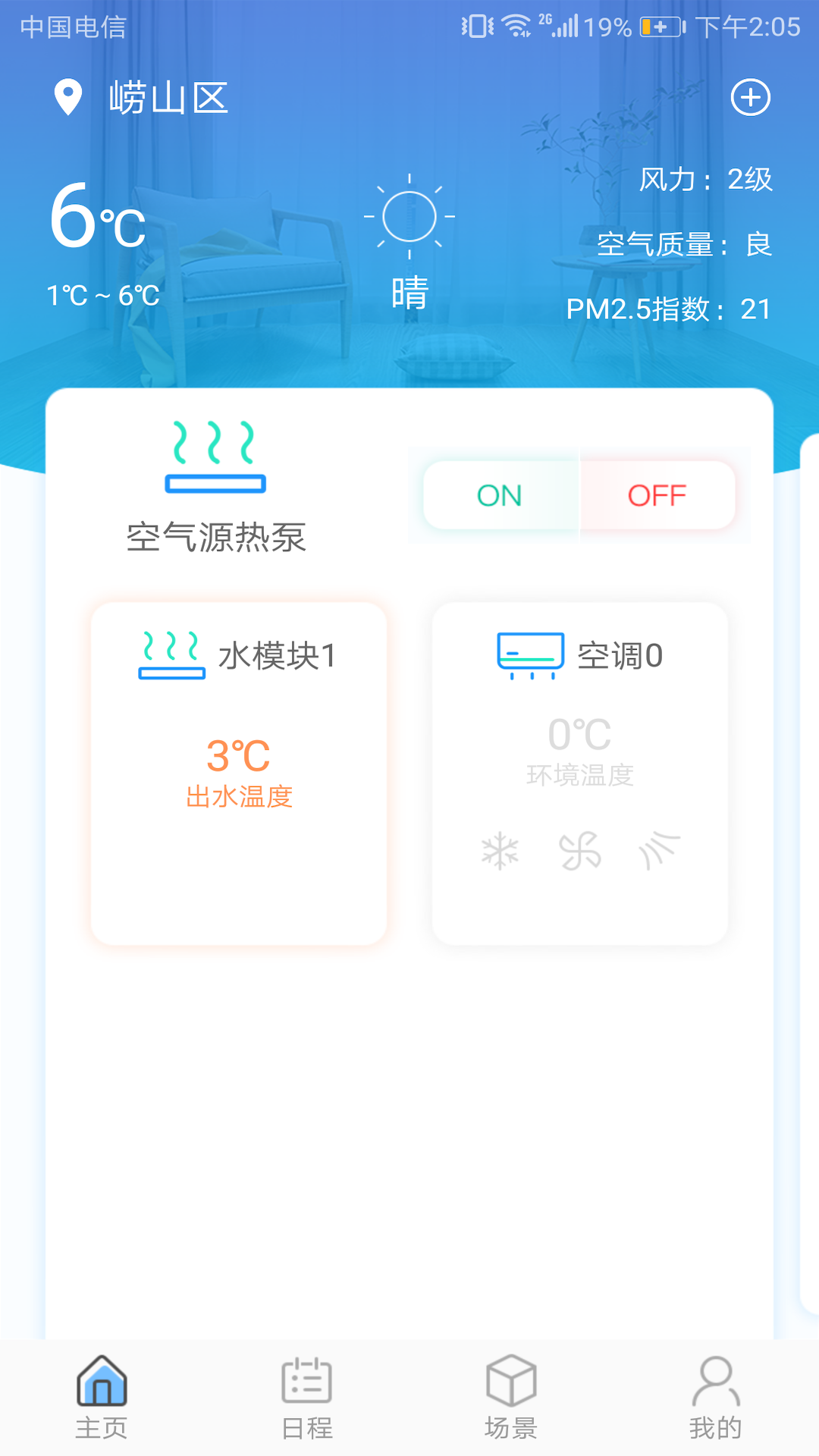Screen dimensions: 819x1456
Task: Open the 水模块1 card
Action: [239, 773]
